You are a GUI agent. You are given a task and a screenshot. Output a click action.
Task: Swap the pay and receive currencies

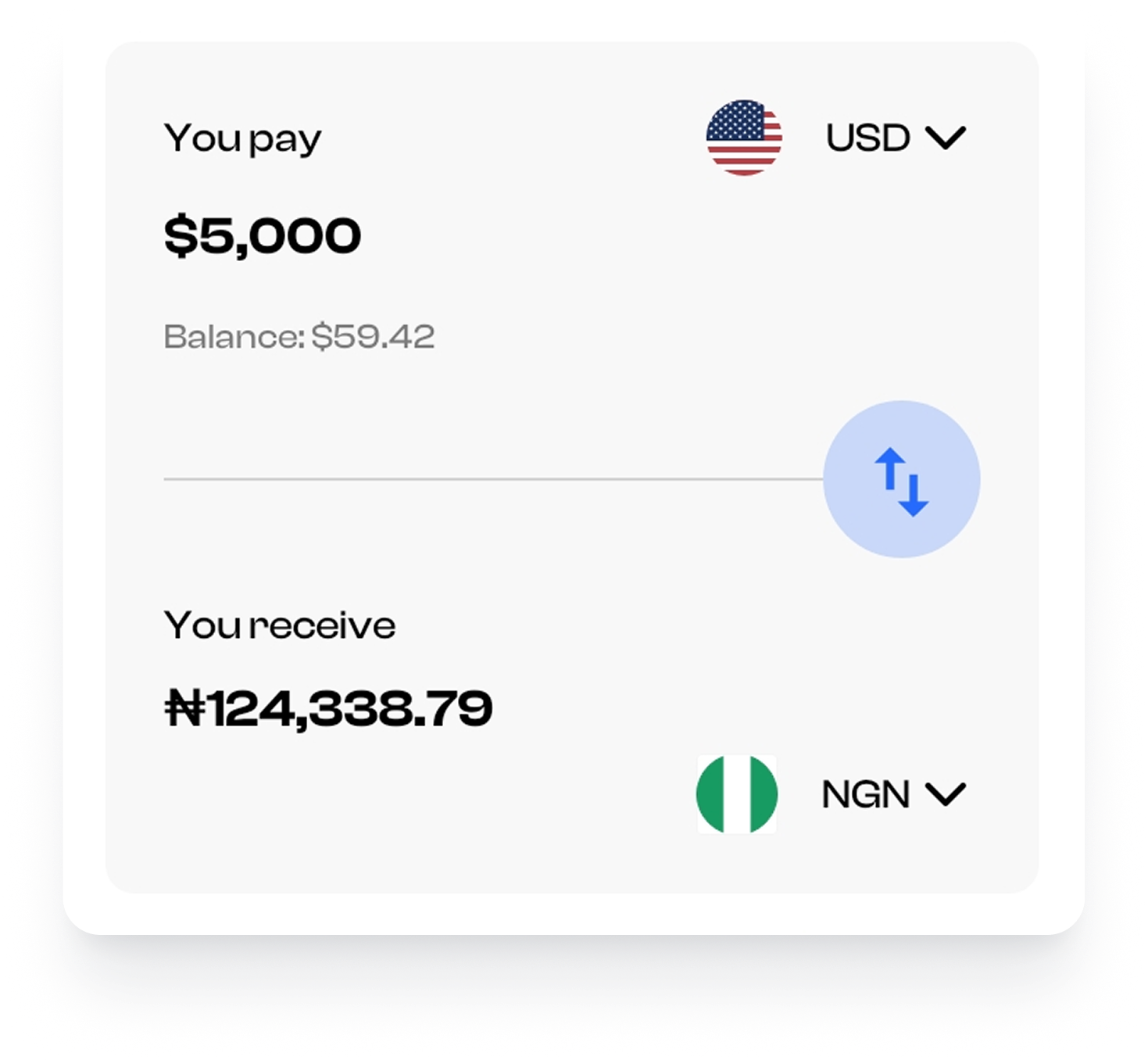click(x=901, y=479)
